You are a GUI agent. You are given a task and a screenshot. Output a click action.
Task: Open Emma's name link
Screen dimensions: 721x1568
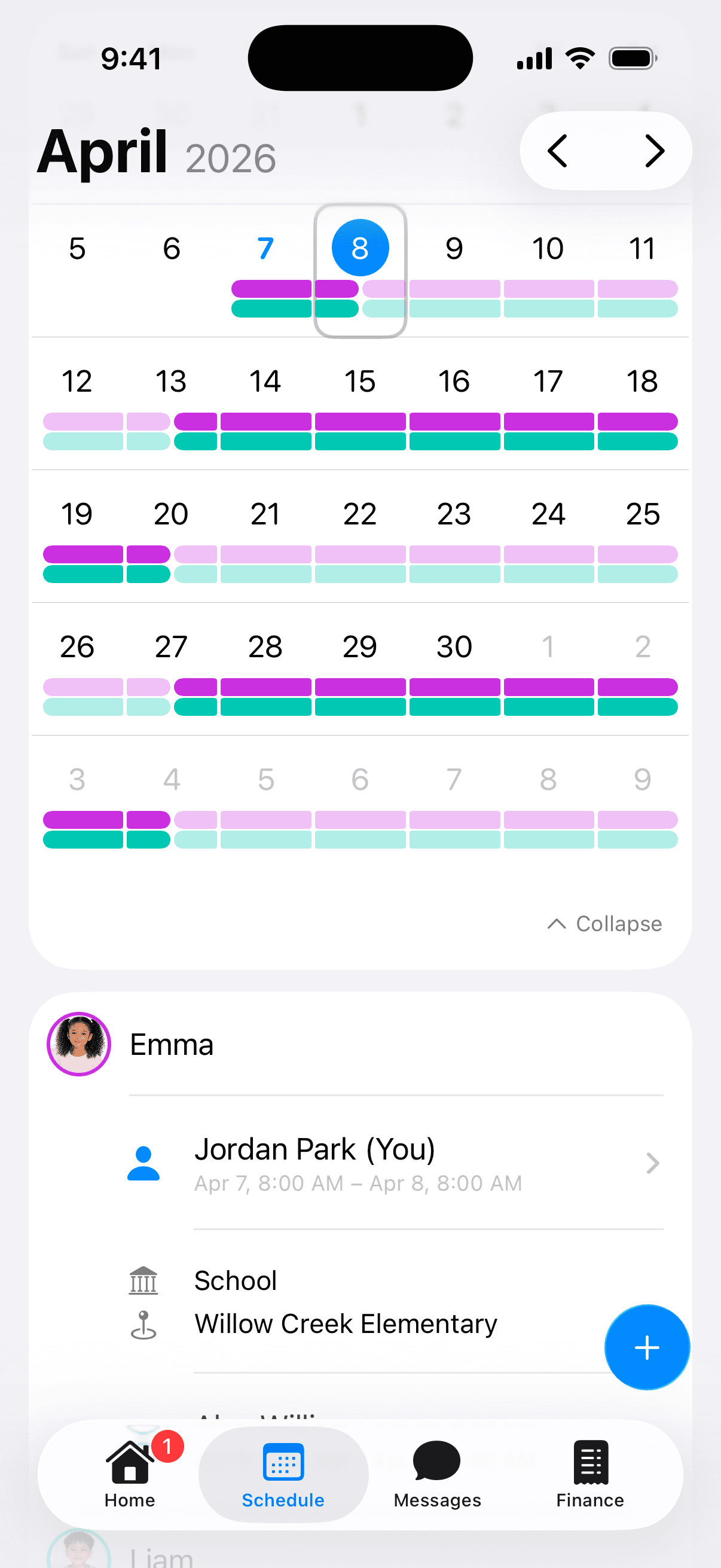(172, 1044)
